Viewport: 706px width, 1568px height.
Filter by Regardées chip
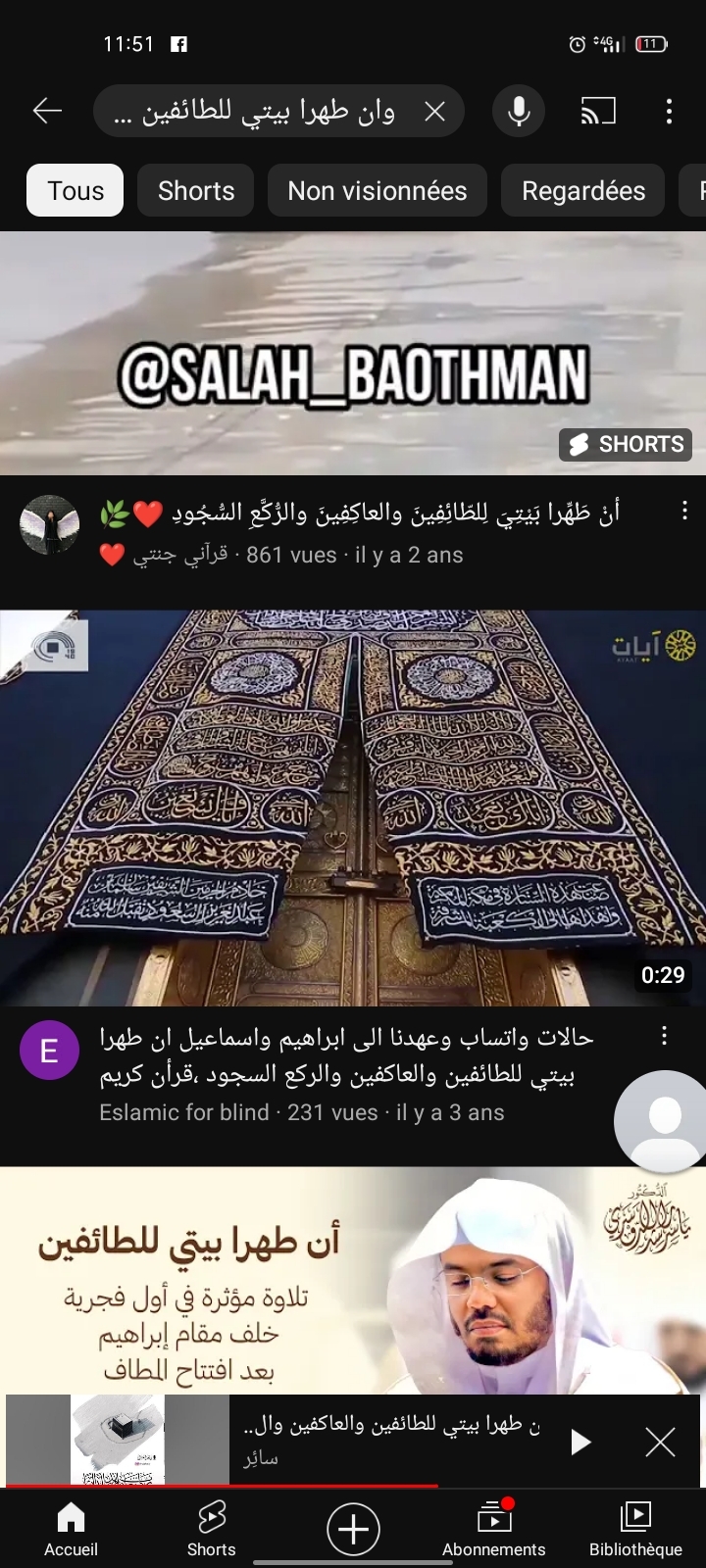point(583,190)
